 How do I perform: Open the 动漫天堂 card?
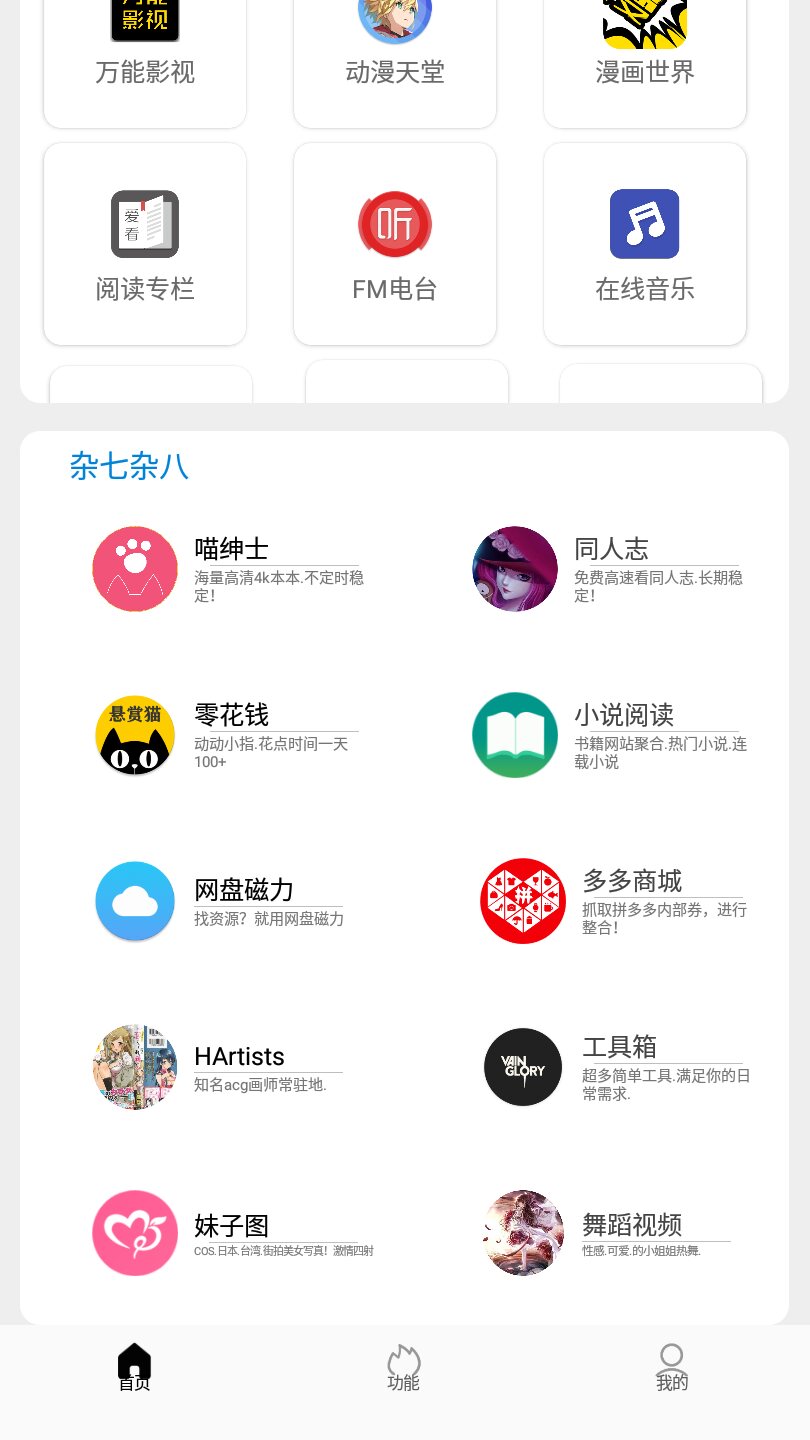(x=395, y=58)
